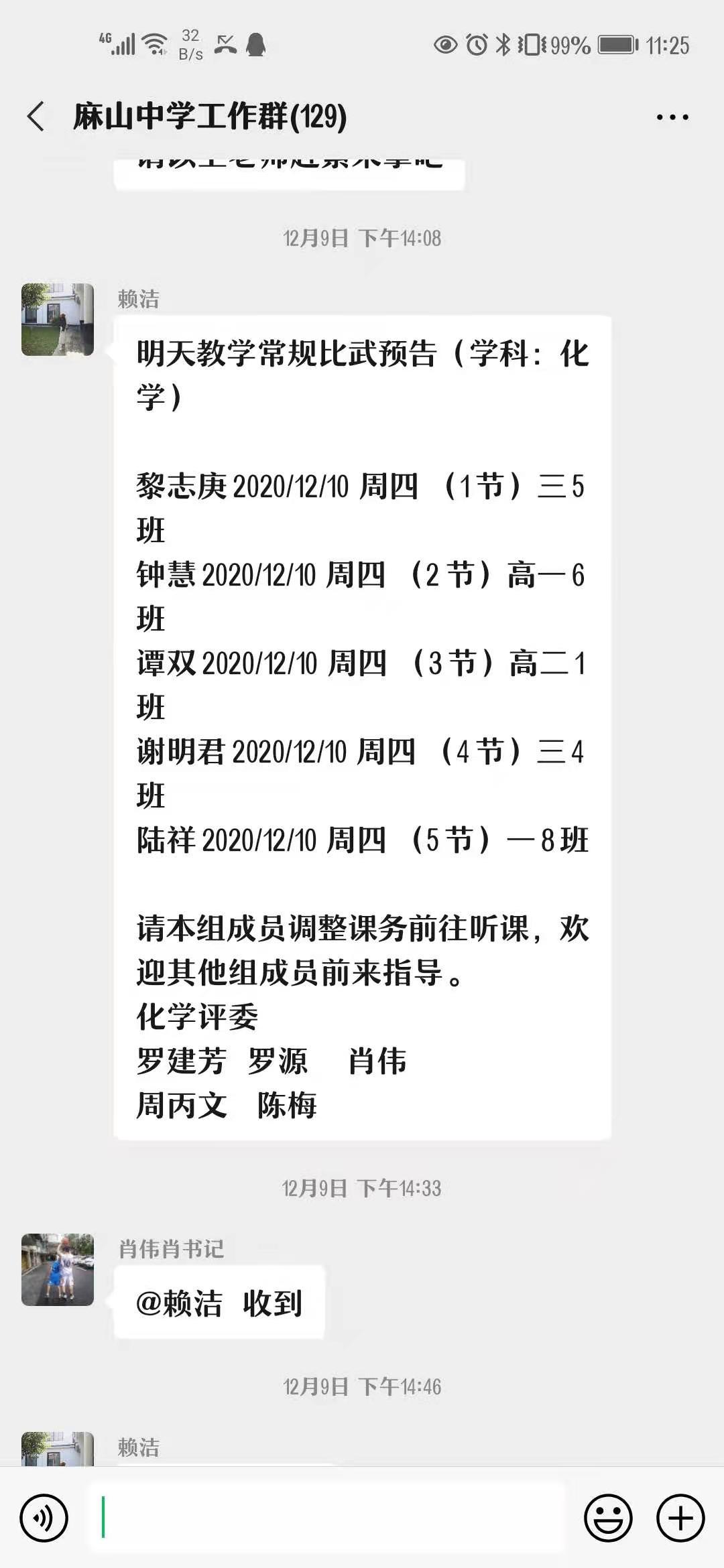Focus the message text input field
Viewport: 724px width, 1568px height.
(x=327, y=1517)
